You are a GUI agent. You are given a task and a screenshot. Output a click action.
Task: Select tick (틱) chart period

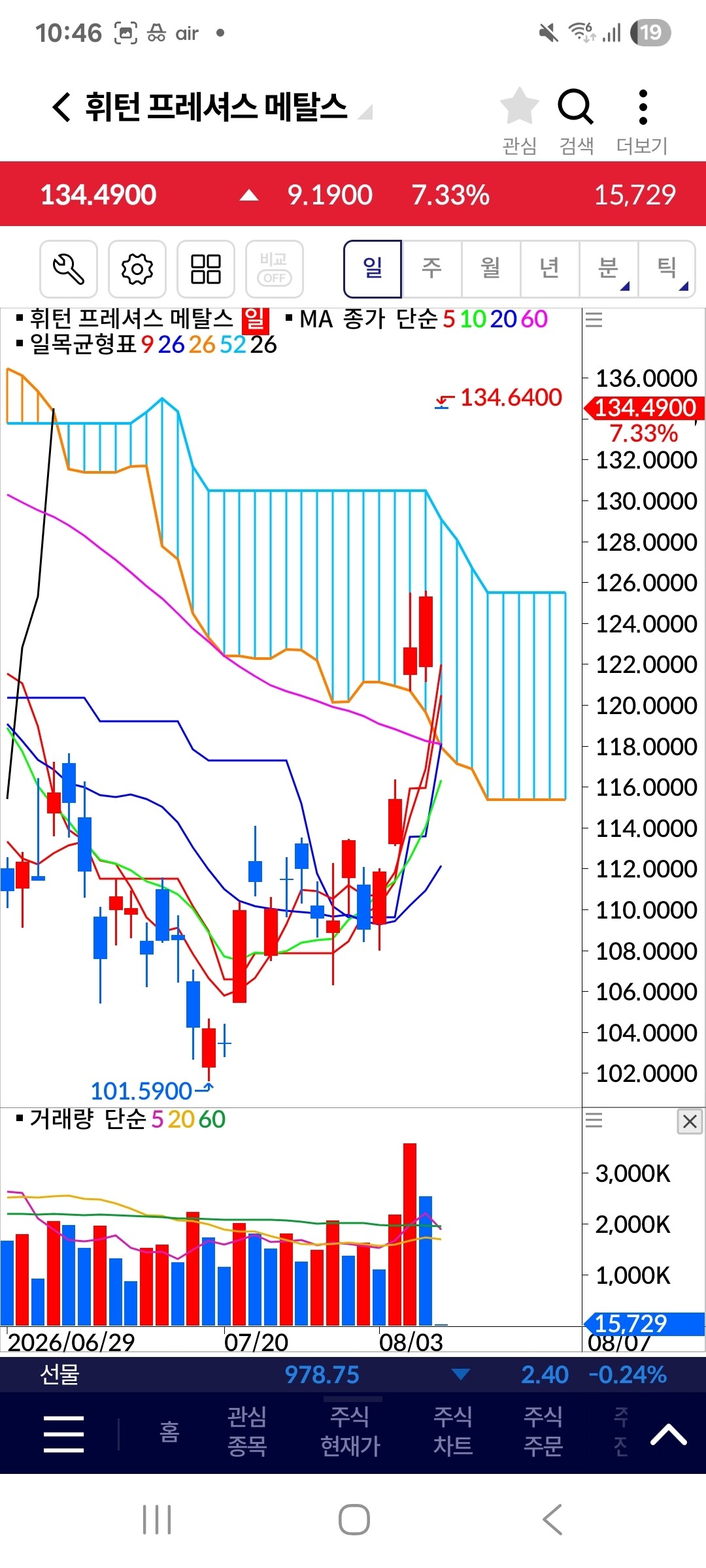(667, 269)
